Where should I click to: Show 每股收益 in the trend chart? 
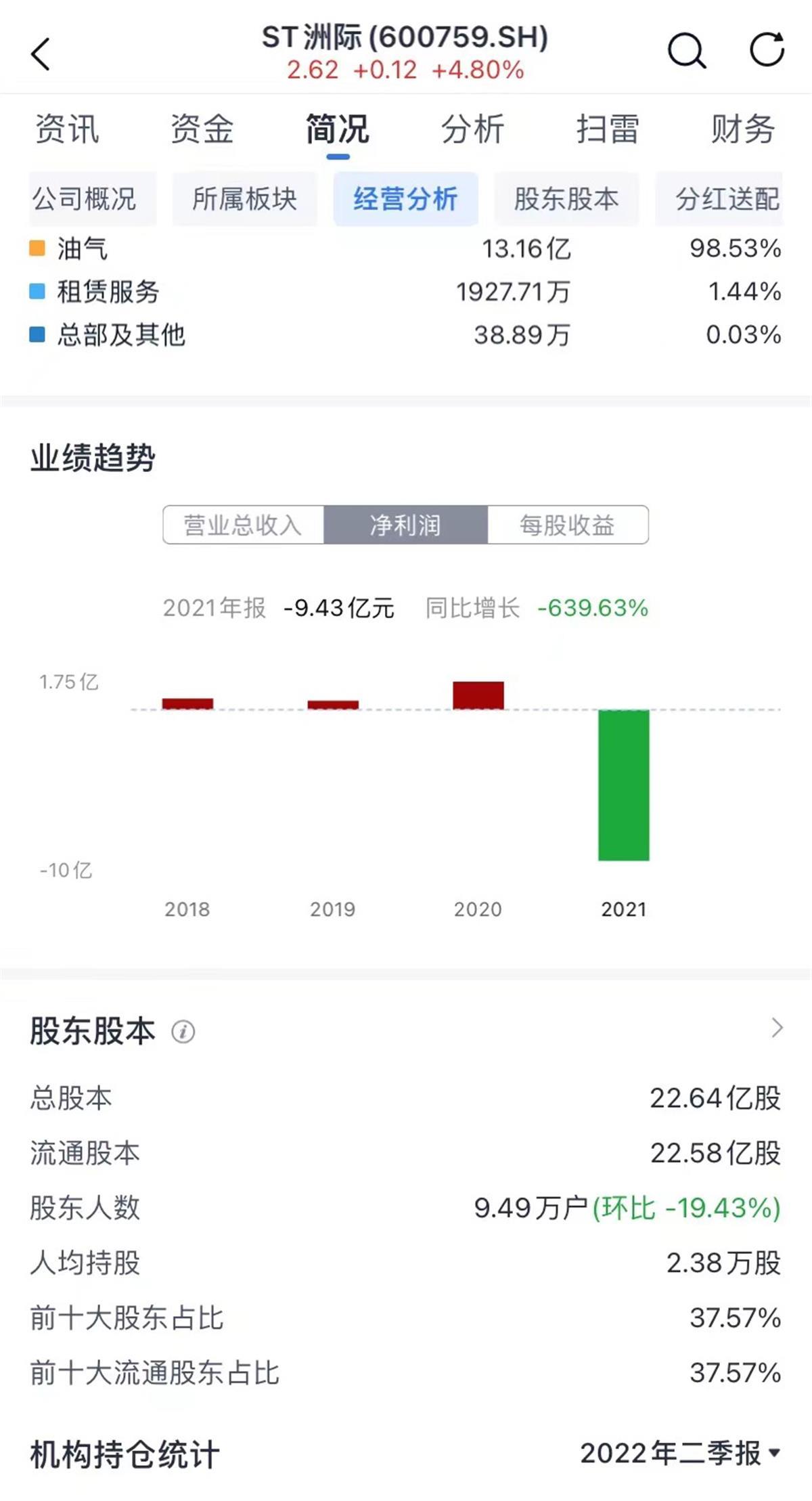(x=567, y=525)
